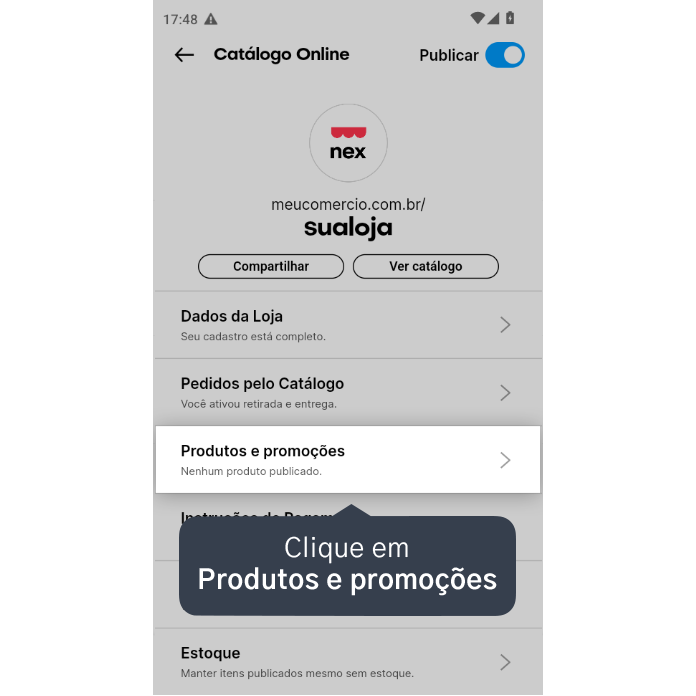696x696 pixels.
Task: Select Produtos e promoções
Action: coord(348,459)
